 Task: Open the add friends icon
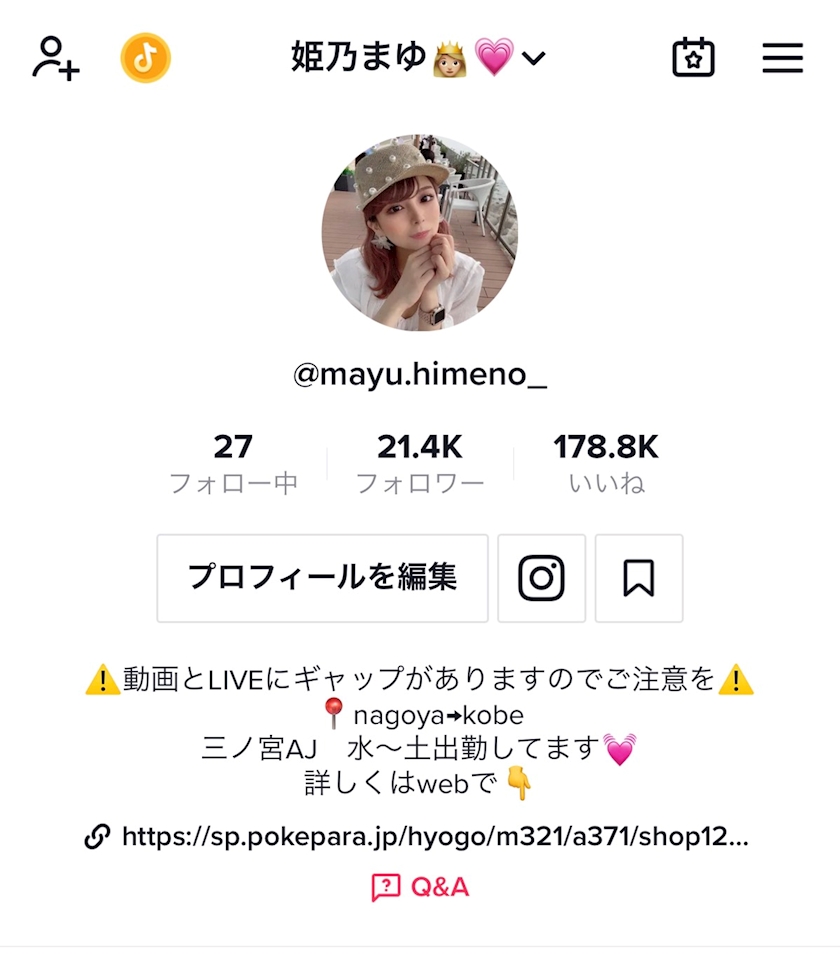click(x=56, y=58)
